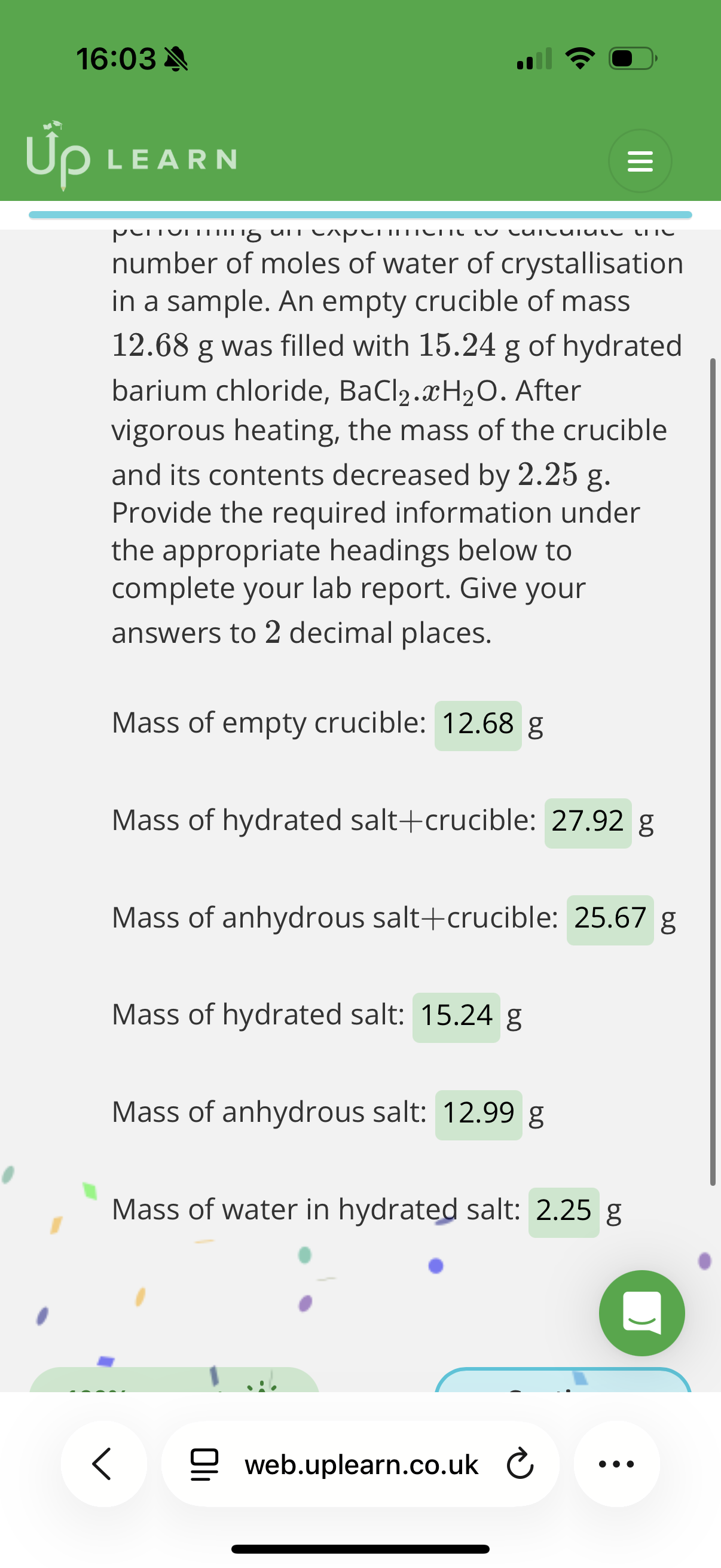
Task: Reload the page
Action: point(520,1465)
